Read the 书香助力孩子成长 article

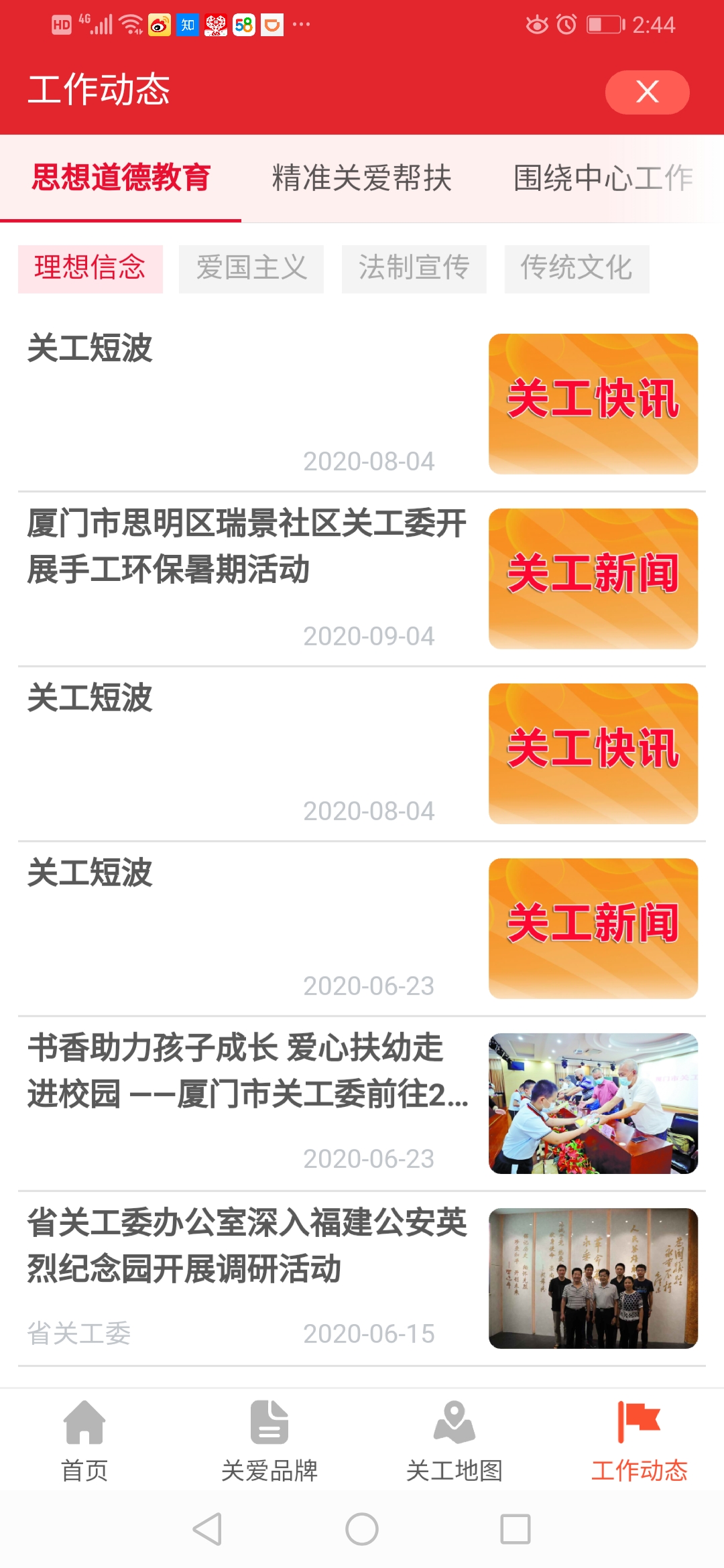pos(247,1071)
